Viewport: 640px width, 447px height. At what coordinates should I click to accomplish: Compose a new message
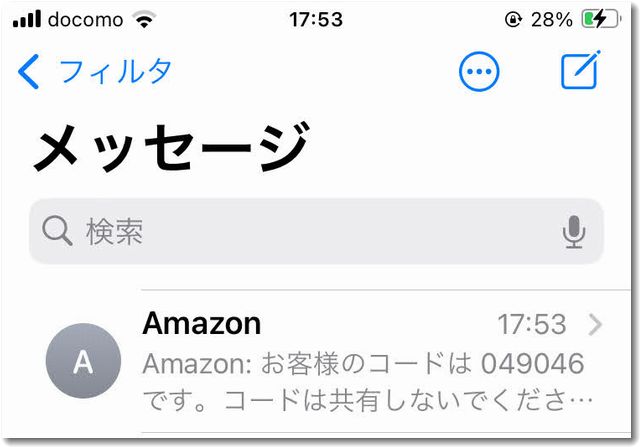click(579, 70)
